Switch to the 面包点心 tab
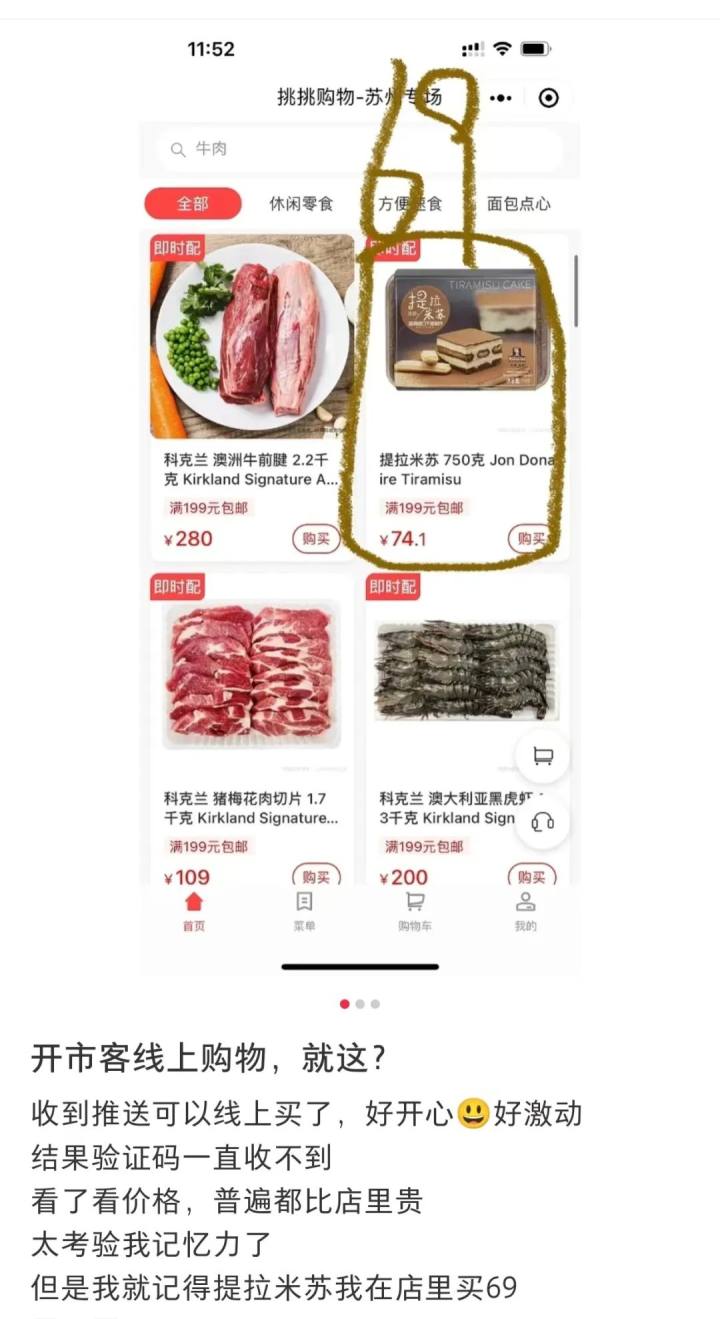 [519, 203]
